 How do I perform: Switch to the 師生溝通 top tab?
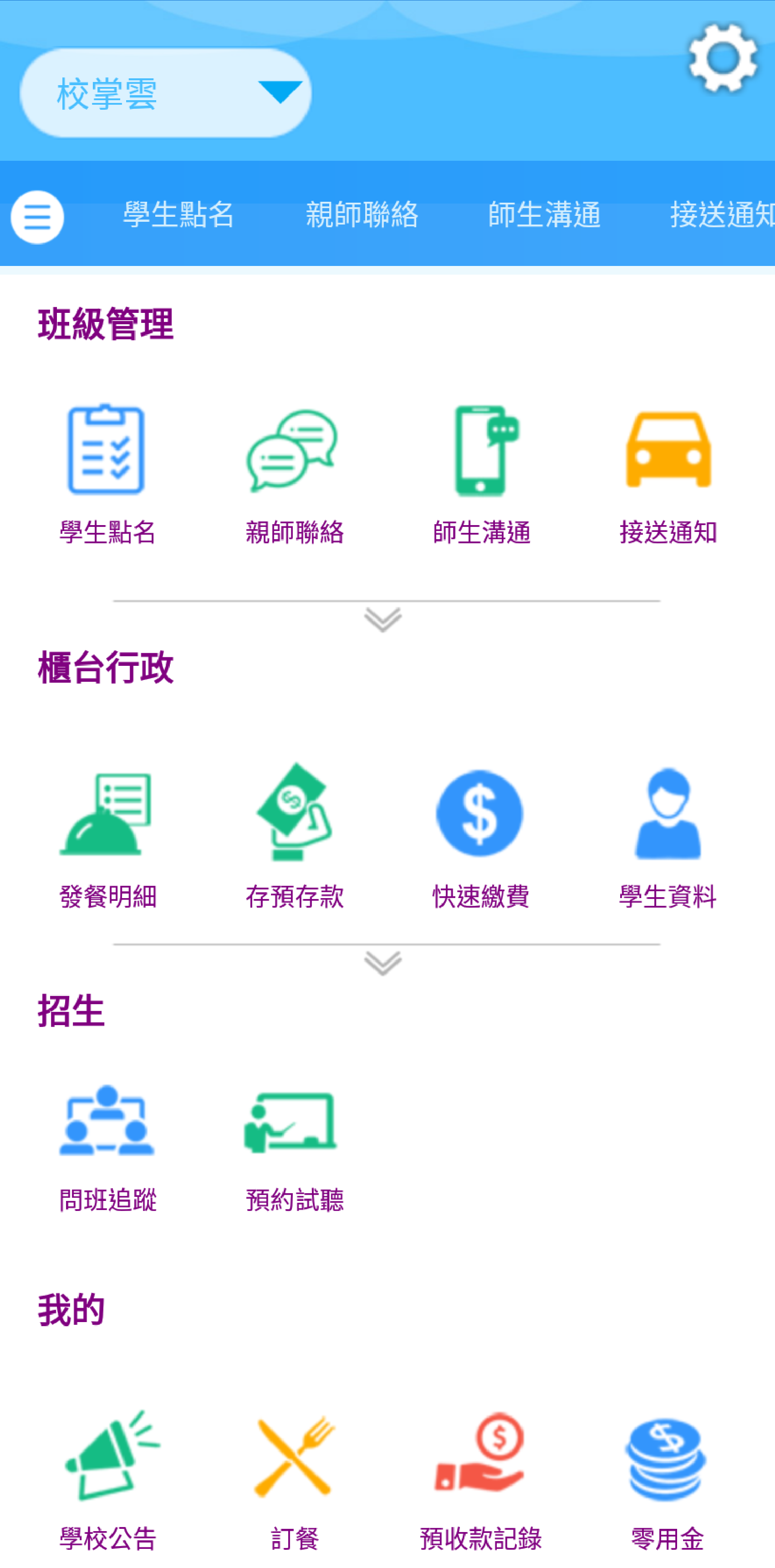544,215
